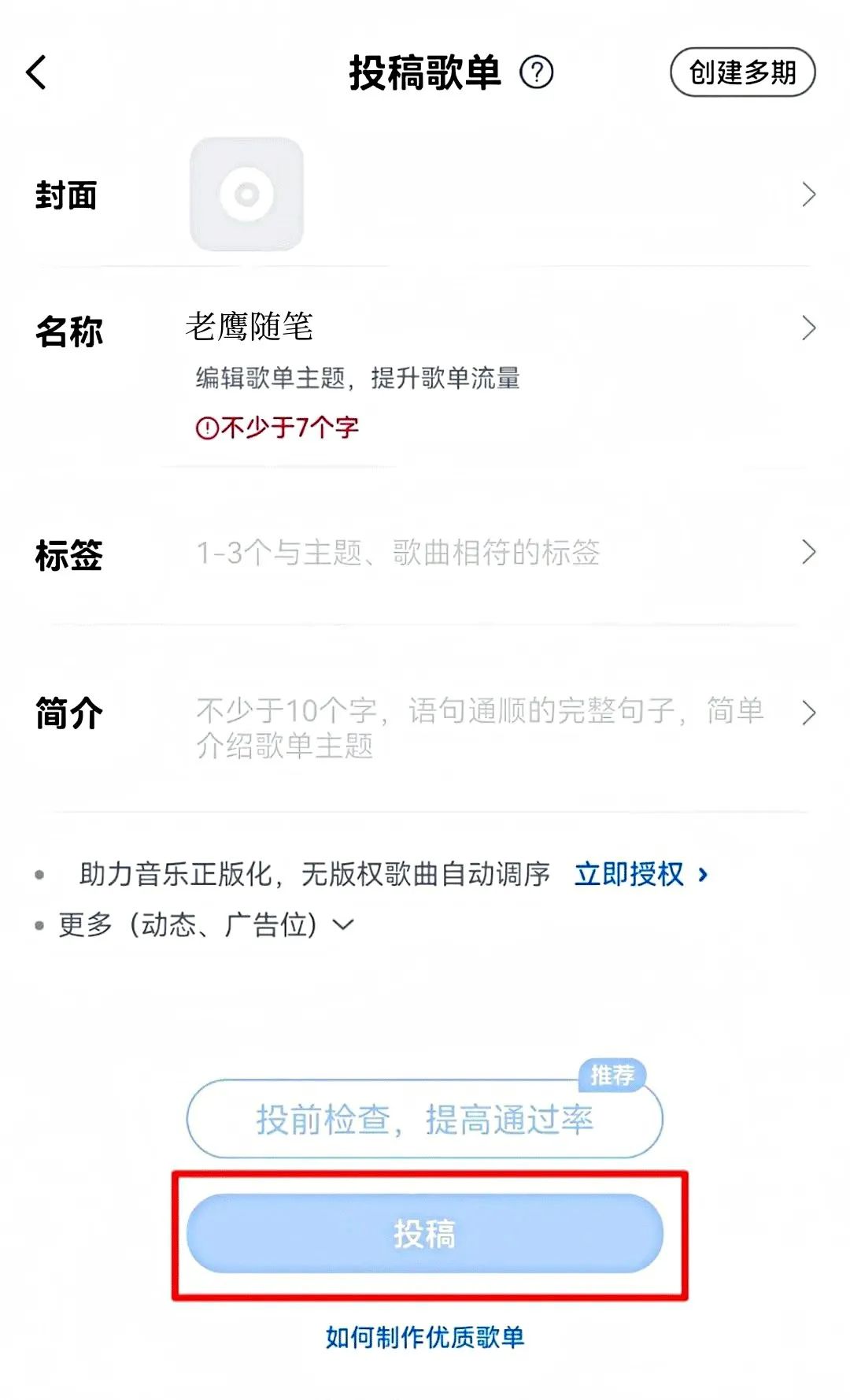The height and width of the screenshot is (1400, 850).
Task: Open the 如何制作优质歌单 link
Action: (x=425, y=1337)
